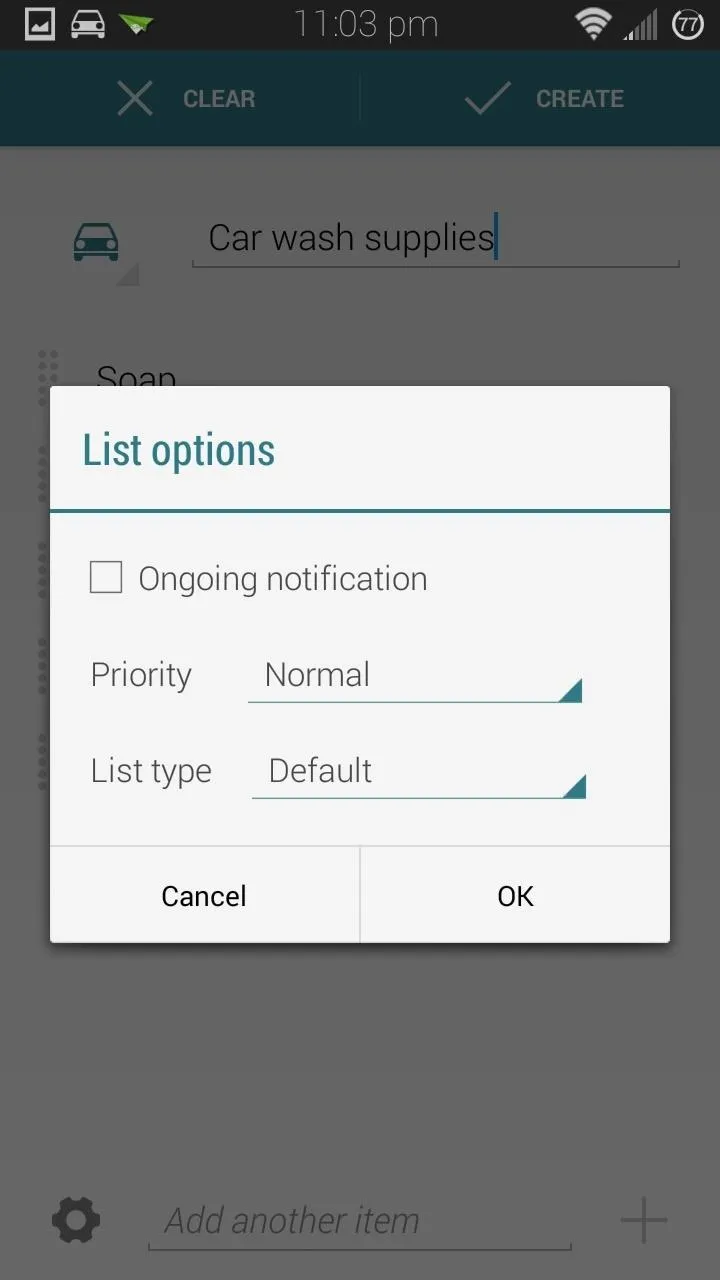The width and height of the screenshot is (720, 1280).
Task: Confirm list options with OK
Action: (515, 895)
